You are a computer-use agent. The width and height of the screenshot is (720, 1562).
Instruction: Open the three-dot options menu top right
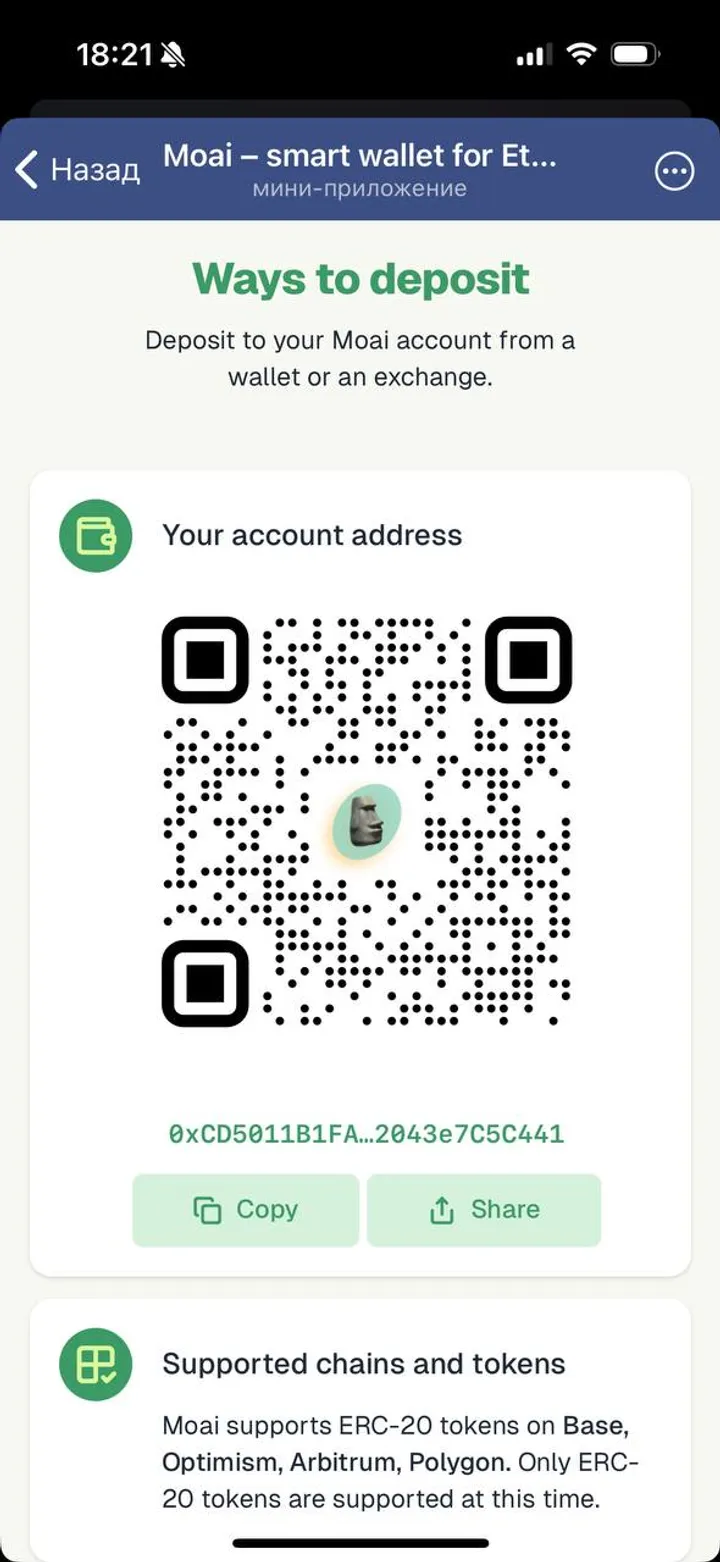[x=675, y=171]
